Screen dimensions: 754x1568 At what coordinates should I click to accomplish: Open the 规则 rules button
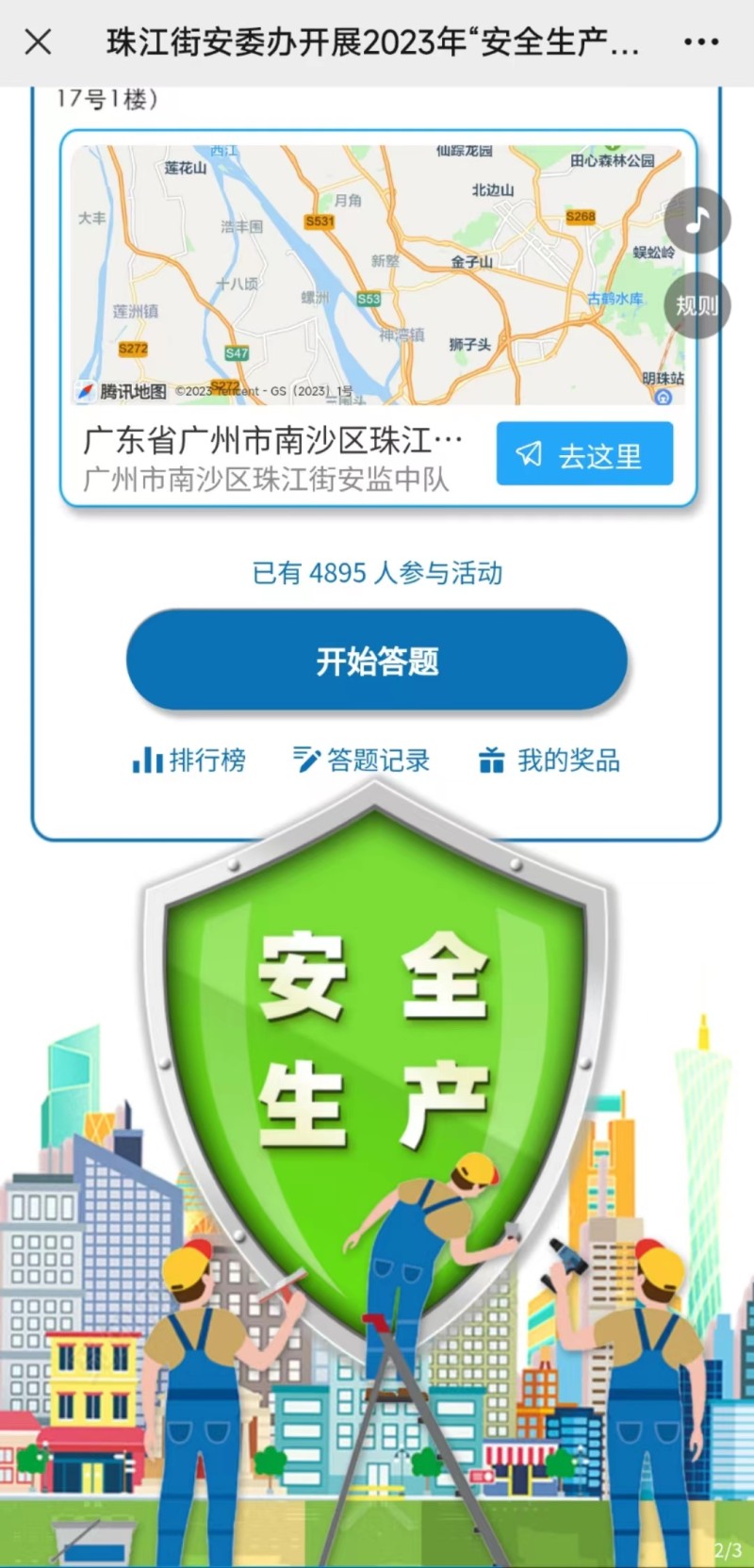[697, 305]
